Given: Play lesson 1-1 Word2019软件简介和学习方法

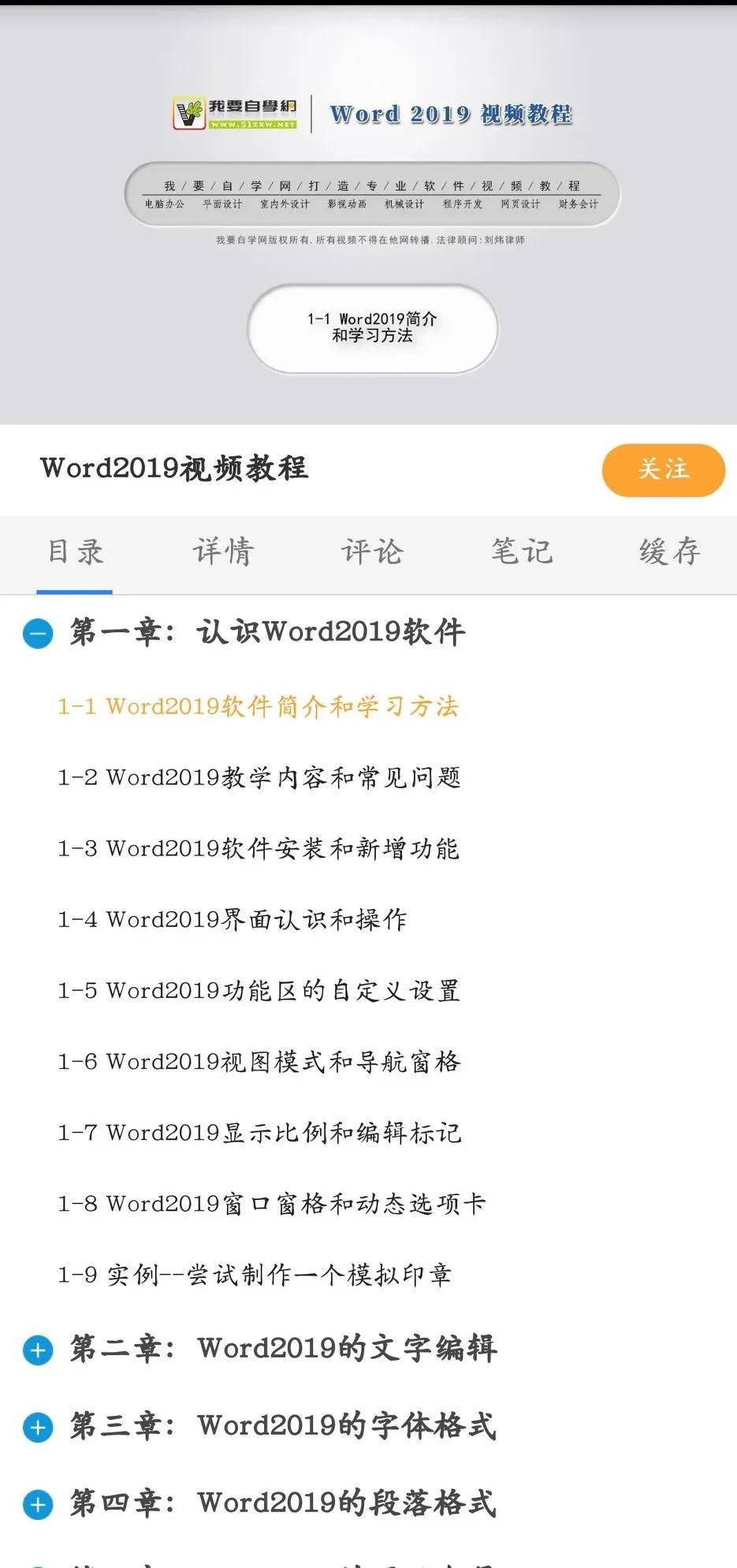Looking at the screenshot, I should pos(258,706).
